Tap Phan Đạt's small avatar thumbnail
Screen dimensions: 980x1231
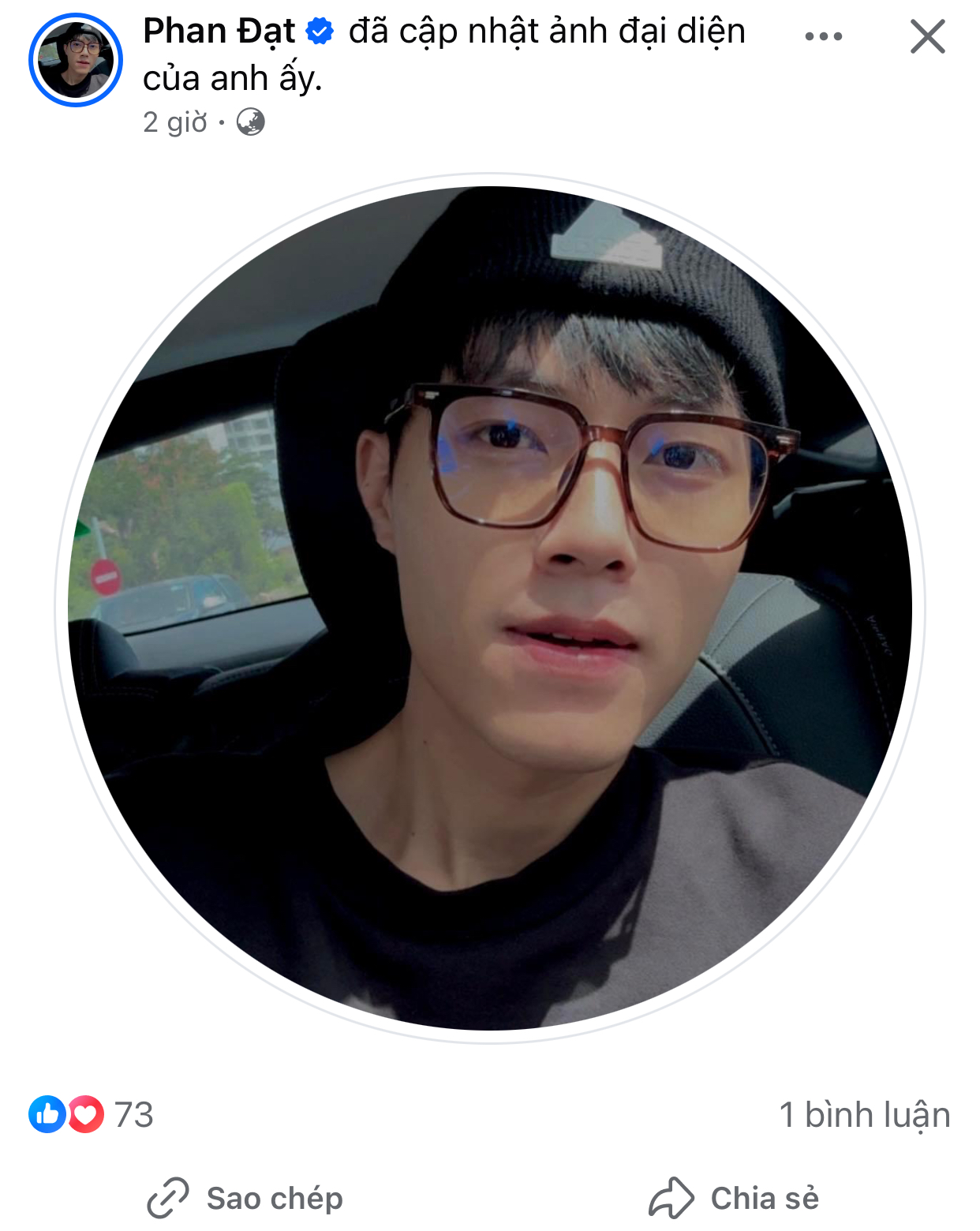click(x=76, y=60)
